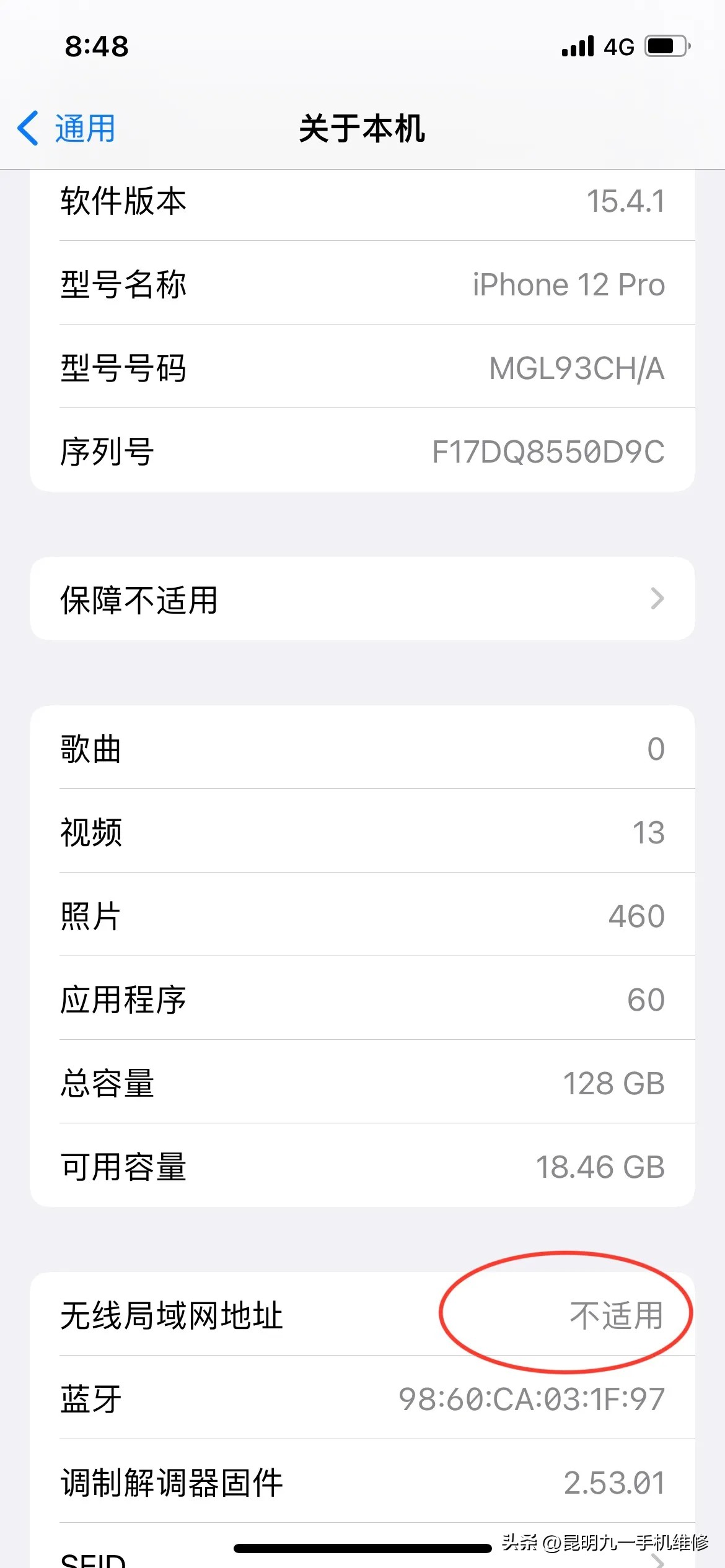The height and width of the screenshot is (1568, 725).
Task: Open 保障不适用 via its chevron
Action: [x=657, y=598]
